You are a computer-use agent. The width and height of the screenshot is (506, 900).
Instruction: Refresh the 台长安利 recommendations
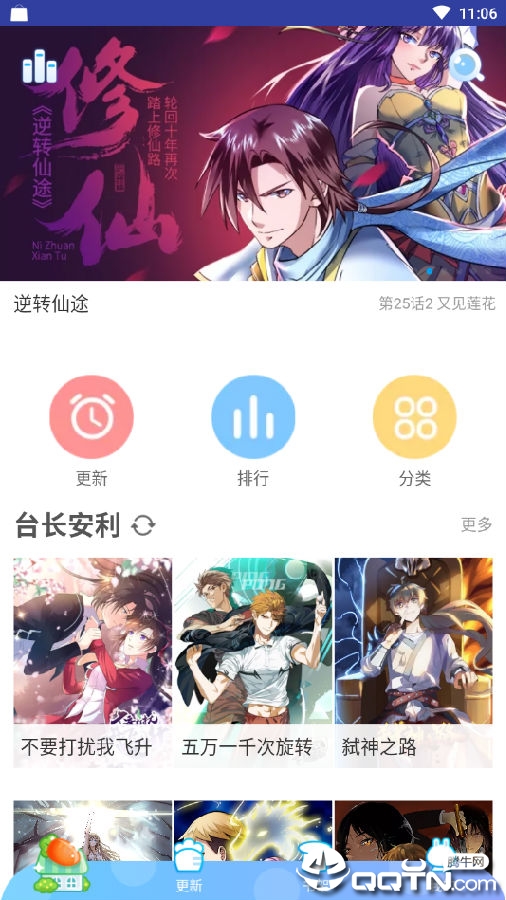(143, 525)
